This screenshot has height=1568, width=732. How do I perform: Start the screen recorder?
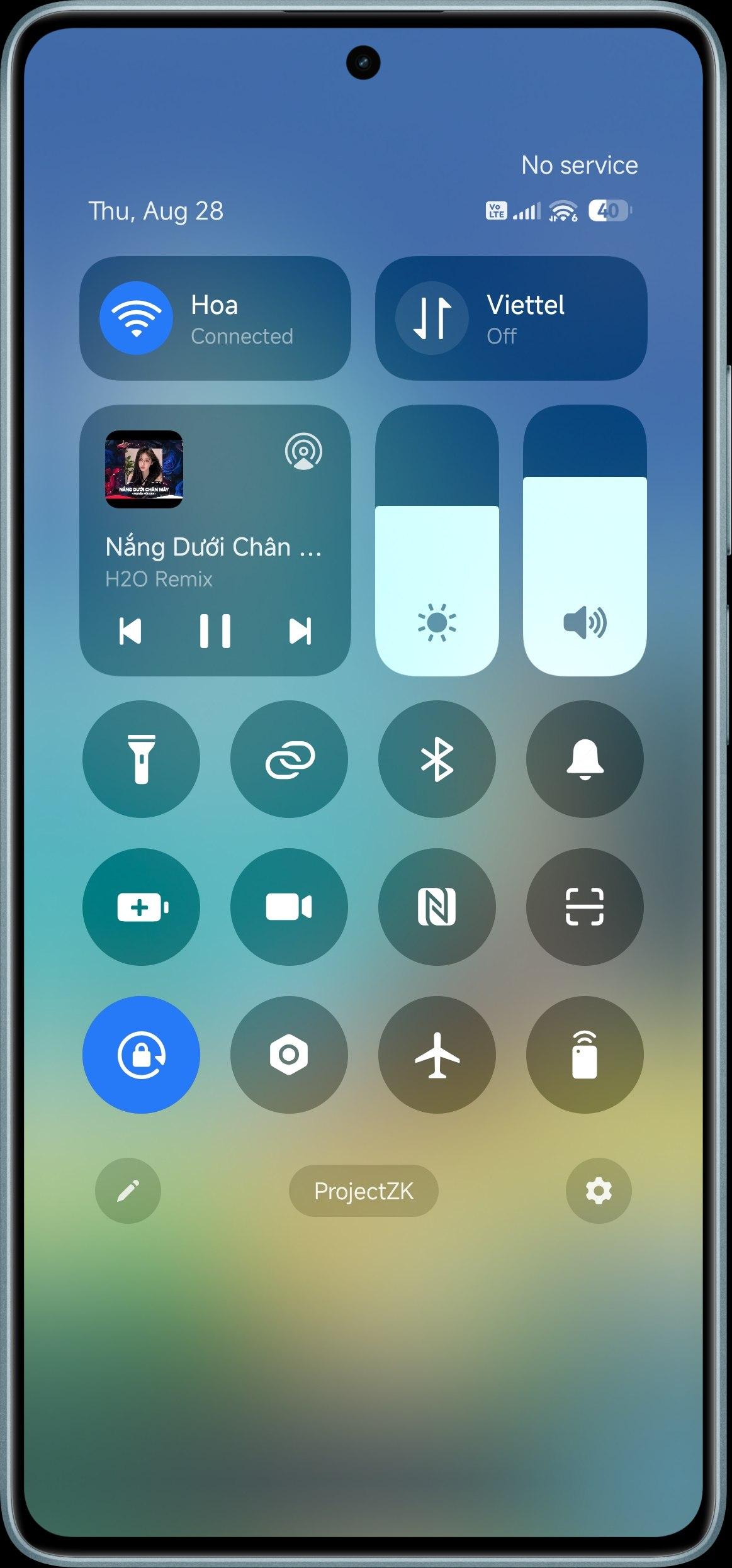(289, 907)
